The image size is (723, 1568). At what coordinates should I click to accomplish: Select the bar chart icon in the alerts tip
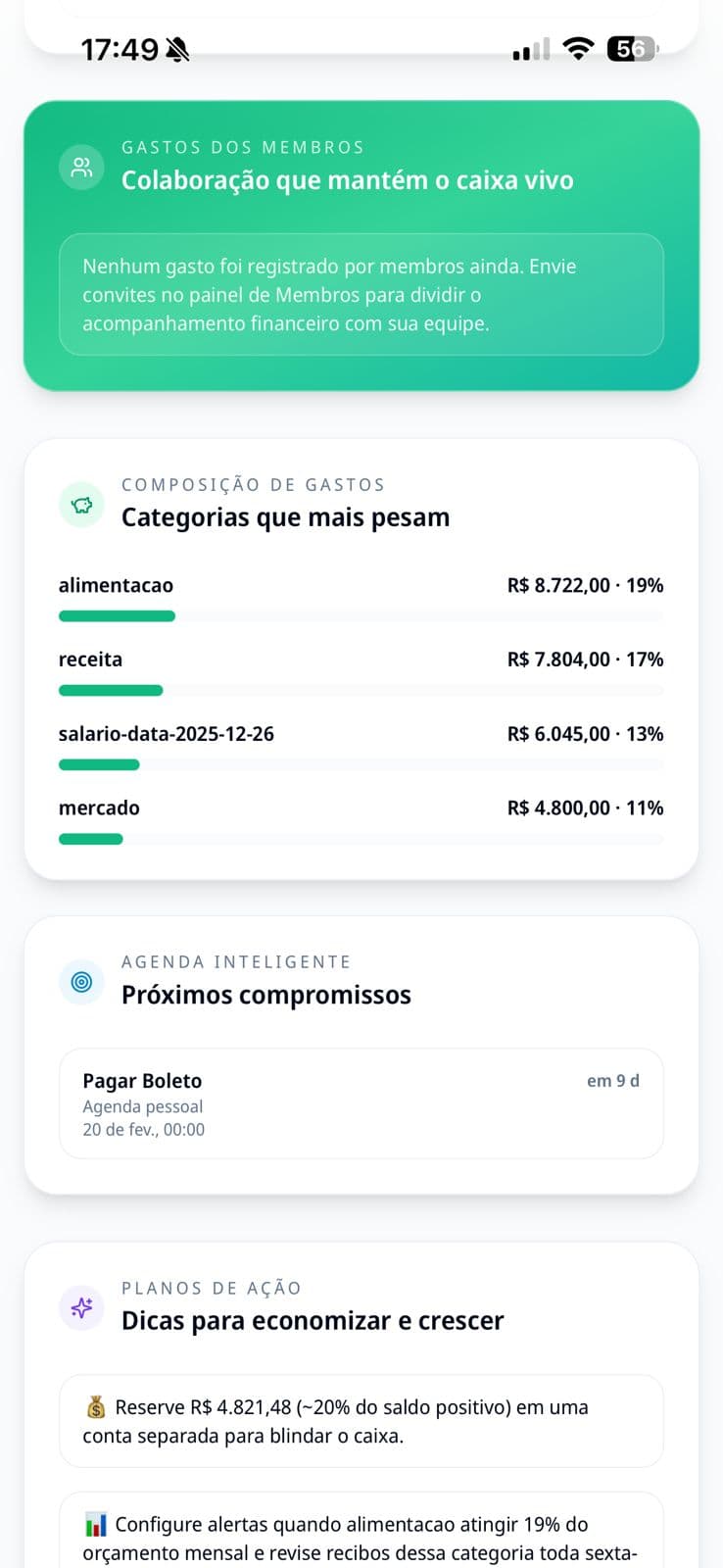pos(95,1524)
